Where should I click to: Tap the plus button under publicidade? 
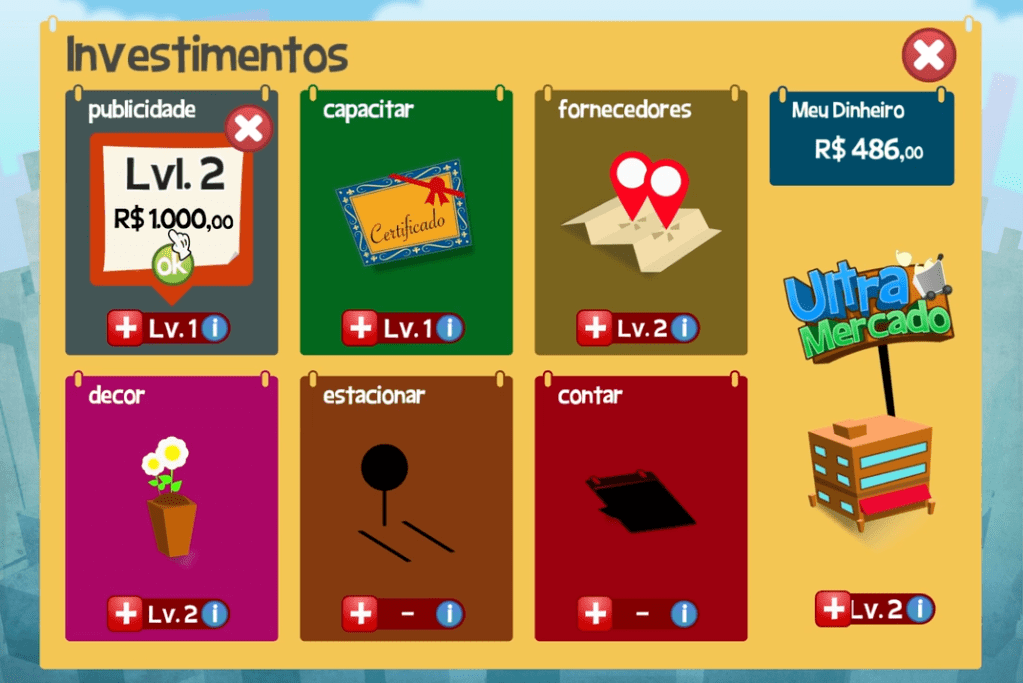point(126,327)
